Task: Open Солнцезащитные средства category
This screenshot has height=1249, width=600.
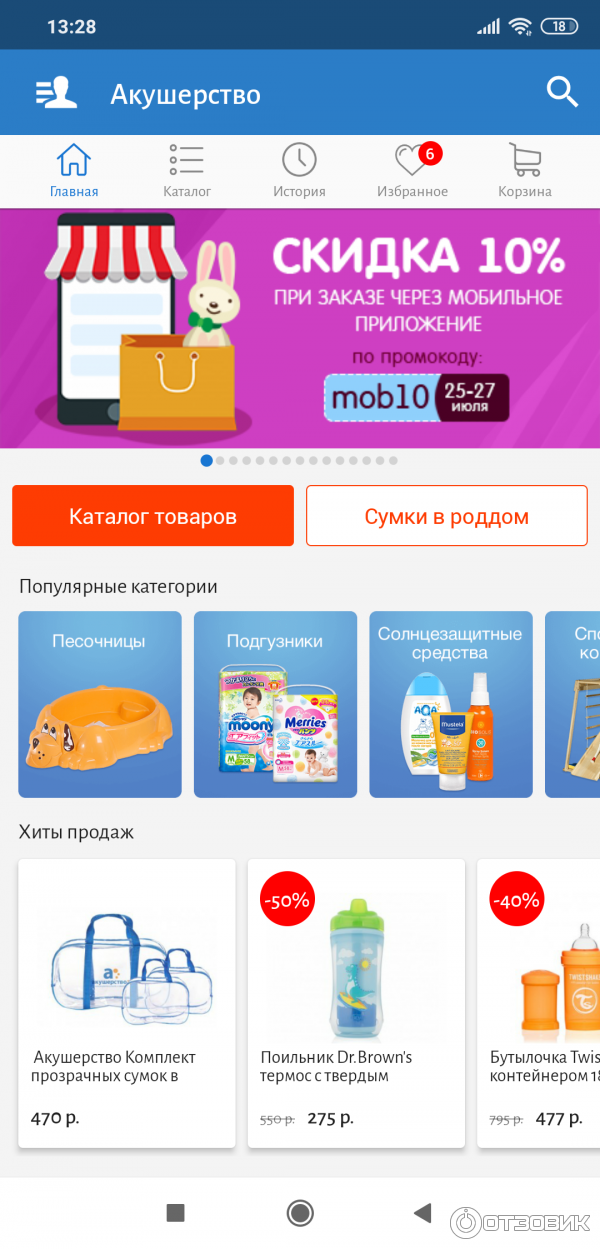Action: 451,704
